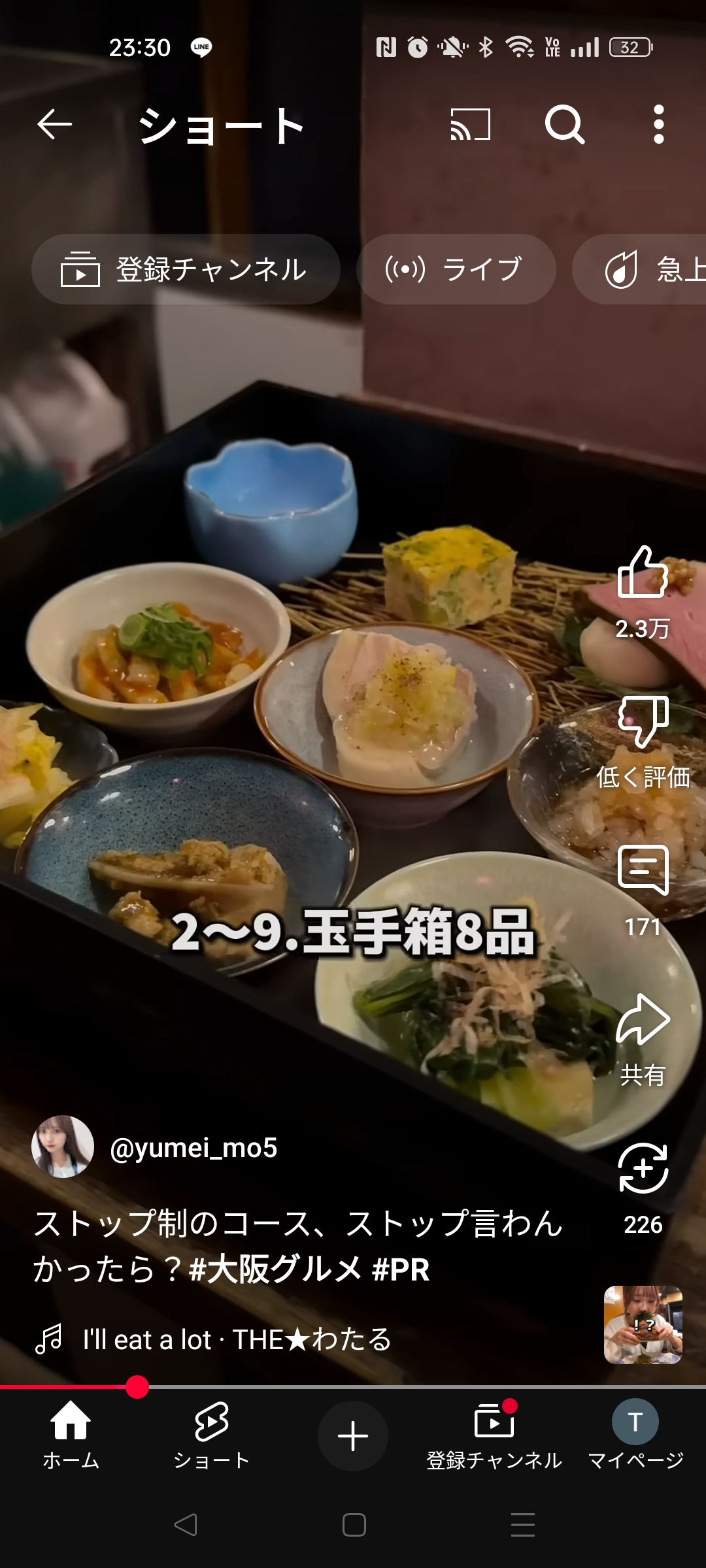Screen dimensions: 706x1568
Task: Open the cast to device icon
Action: [x=470, y=124]
